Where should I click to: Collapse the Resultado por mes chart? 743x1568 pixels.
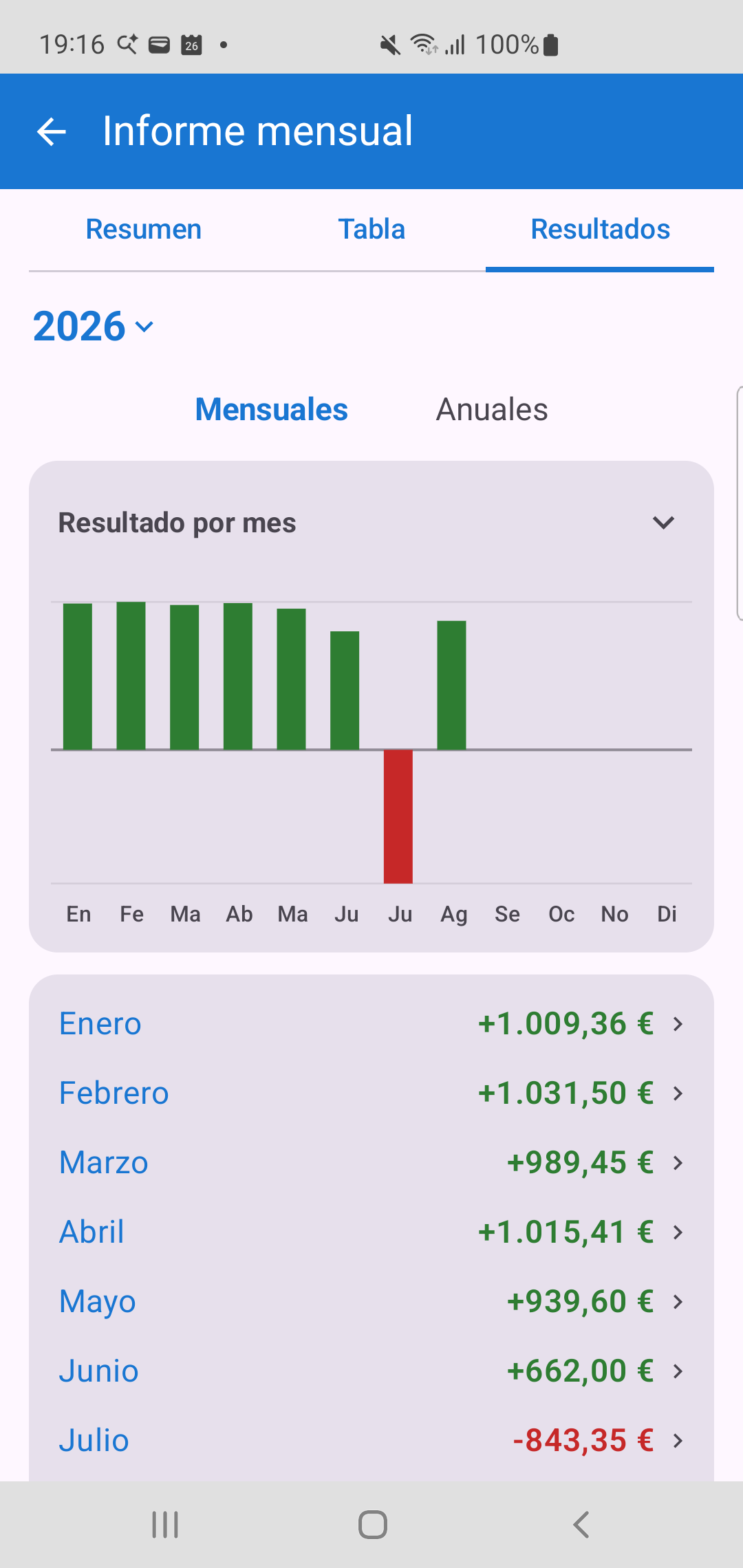[x=663, y=523]
